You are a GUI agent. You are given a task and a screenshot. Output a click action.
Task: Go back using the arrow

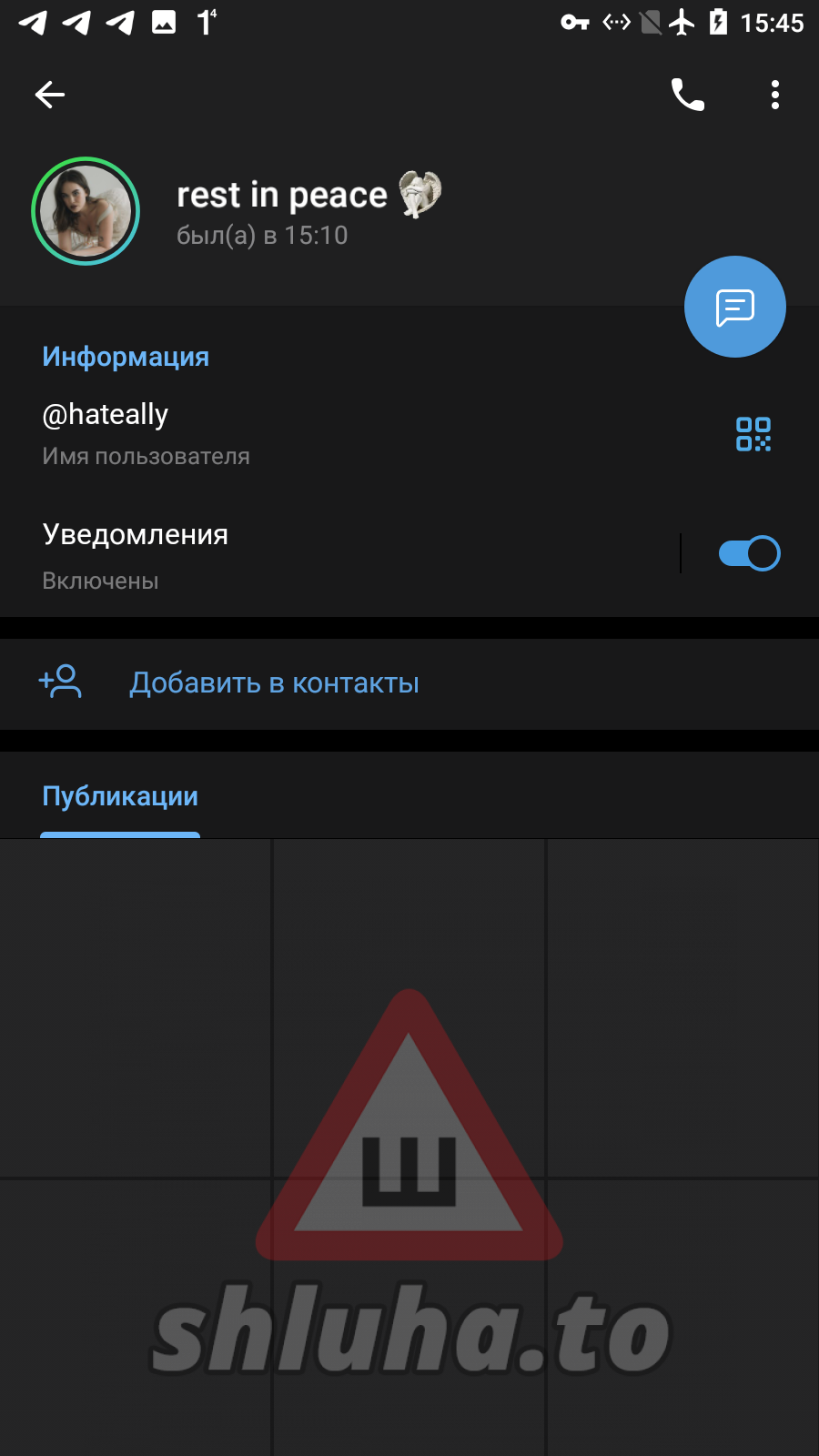coord(50,95)
